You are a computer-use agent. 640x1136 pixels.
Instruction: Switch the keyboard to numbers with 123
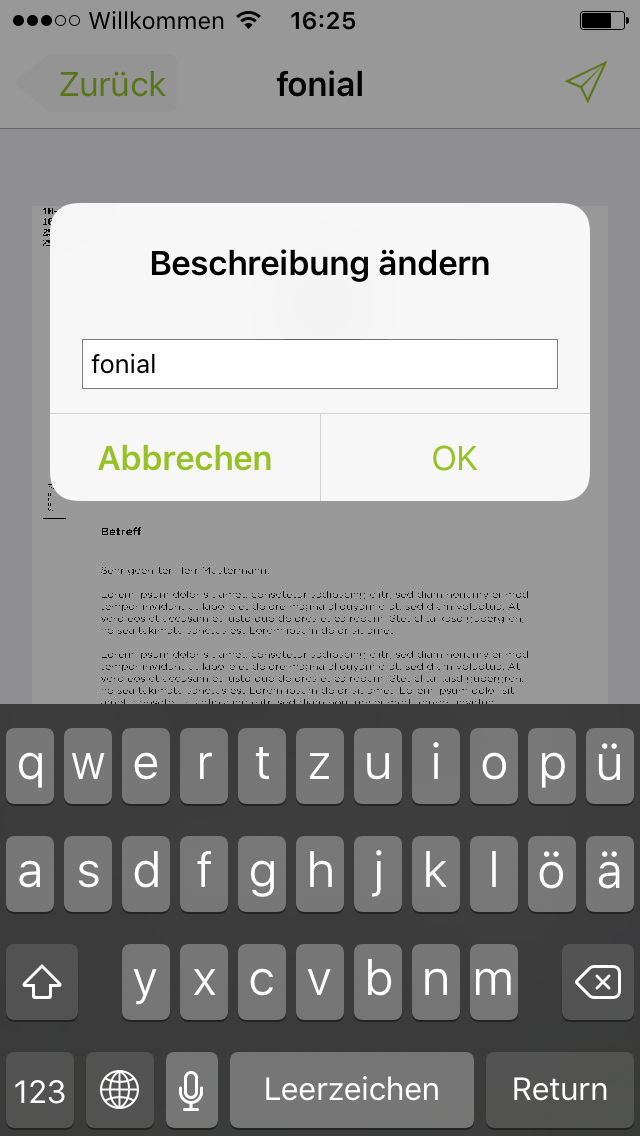pyautogui.click(x=40, y=1090)
